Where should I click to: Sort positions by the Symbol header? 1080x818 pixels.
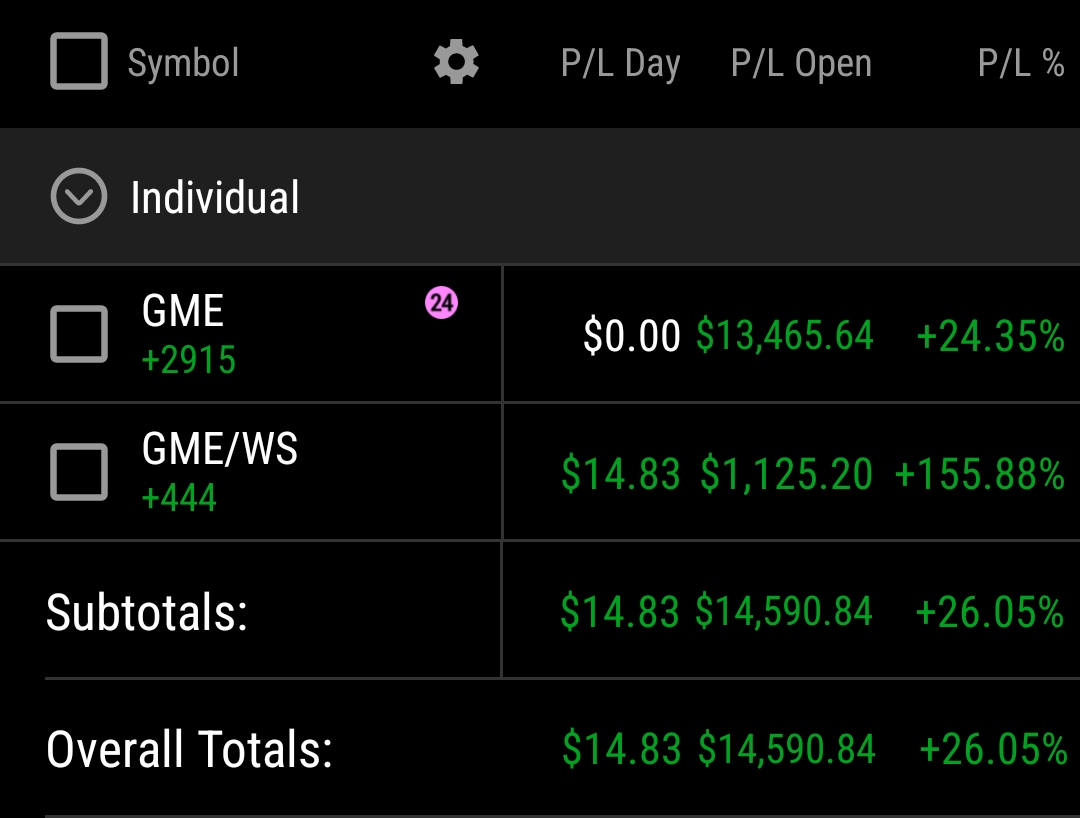point(183,64)
